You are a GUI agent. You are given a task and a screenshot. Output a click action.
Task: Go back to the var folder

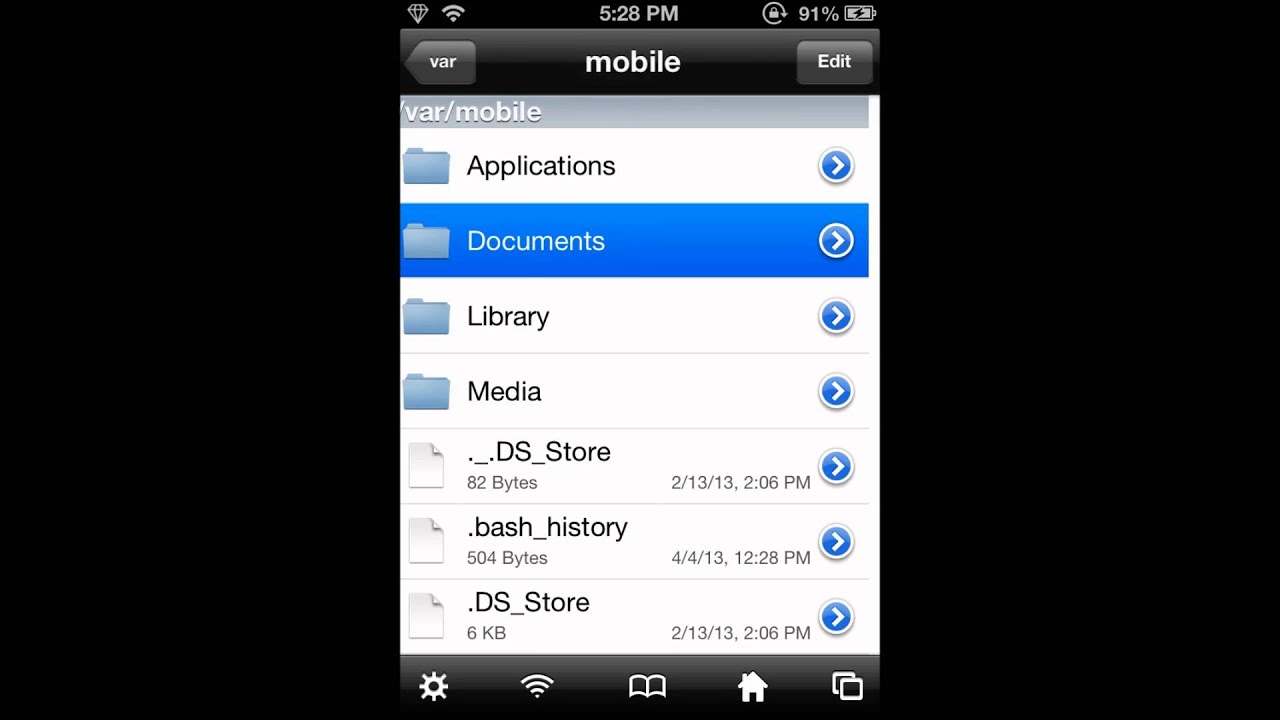pyautogui.click(x=441, y=62)
